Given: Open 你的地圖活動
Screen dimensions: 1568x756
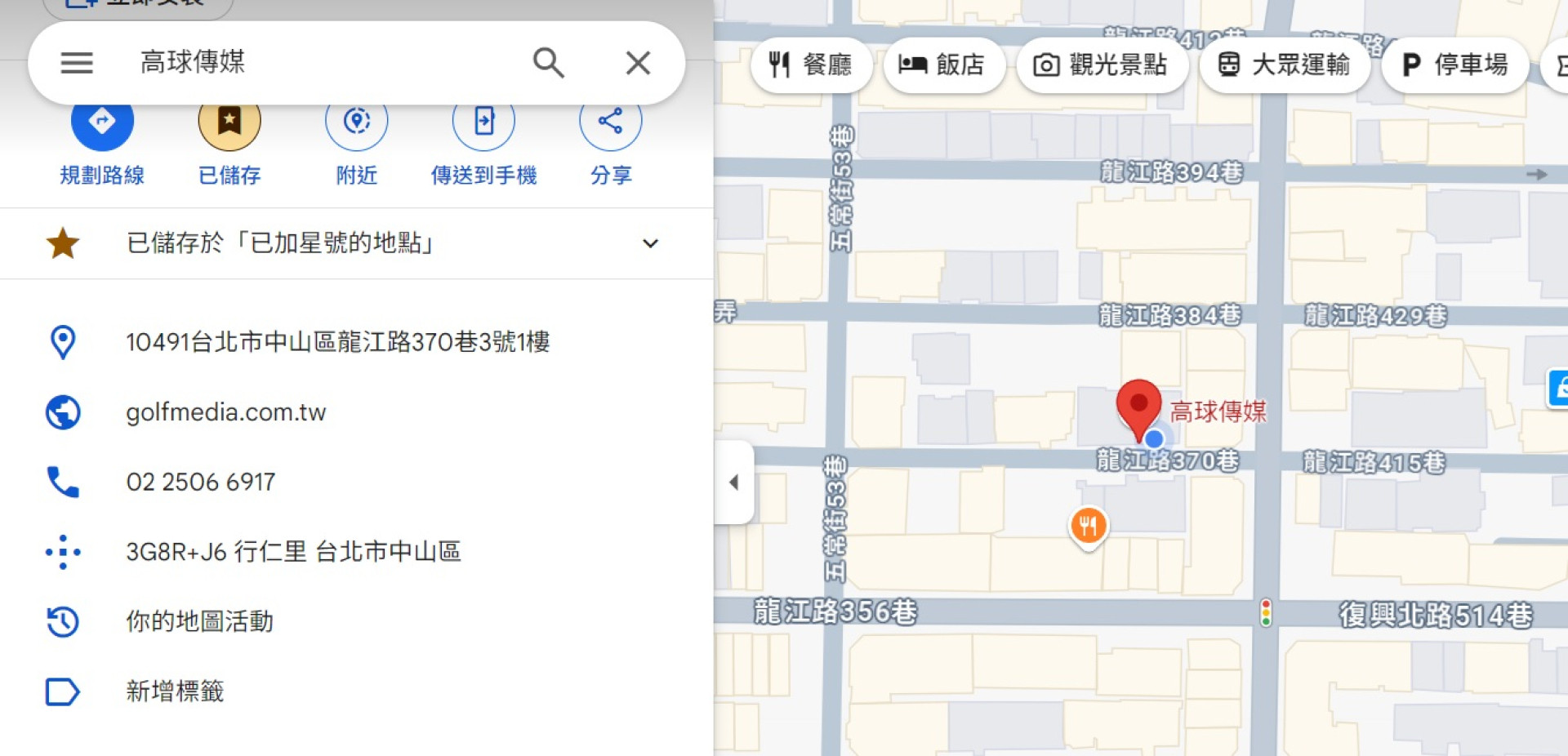Looking at the screenshot, I should tap(199, 622).
